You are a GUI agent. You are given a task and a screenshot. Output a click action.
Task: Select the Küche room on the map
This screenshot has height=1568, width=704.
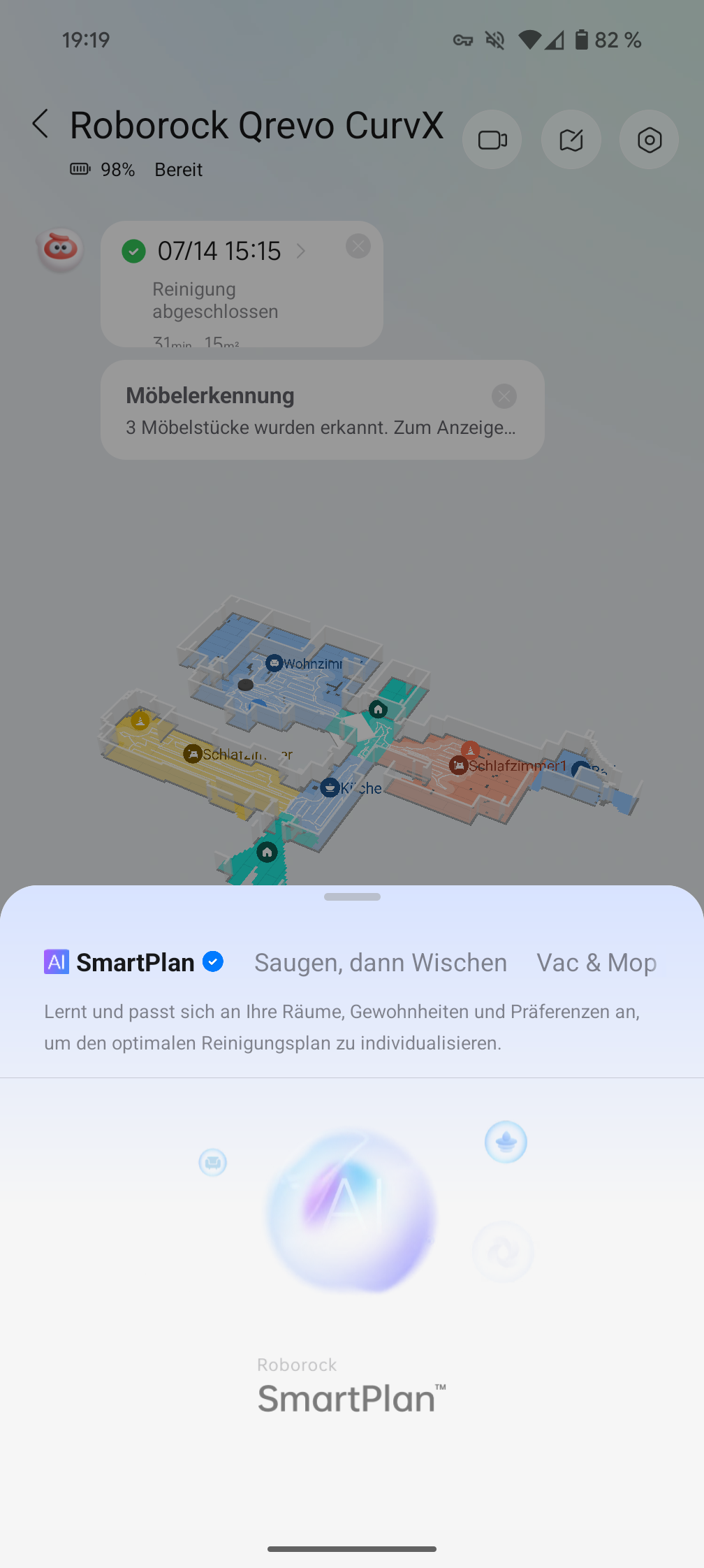tap(352, 788)
